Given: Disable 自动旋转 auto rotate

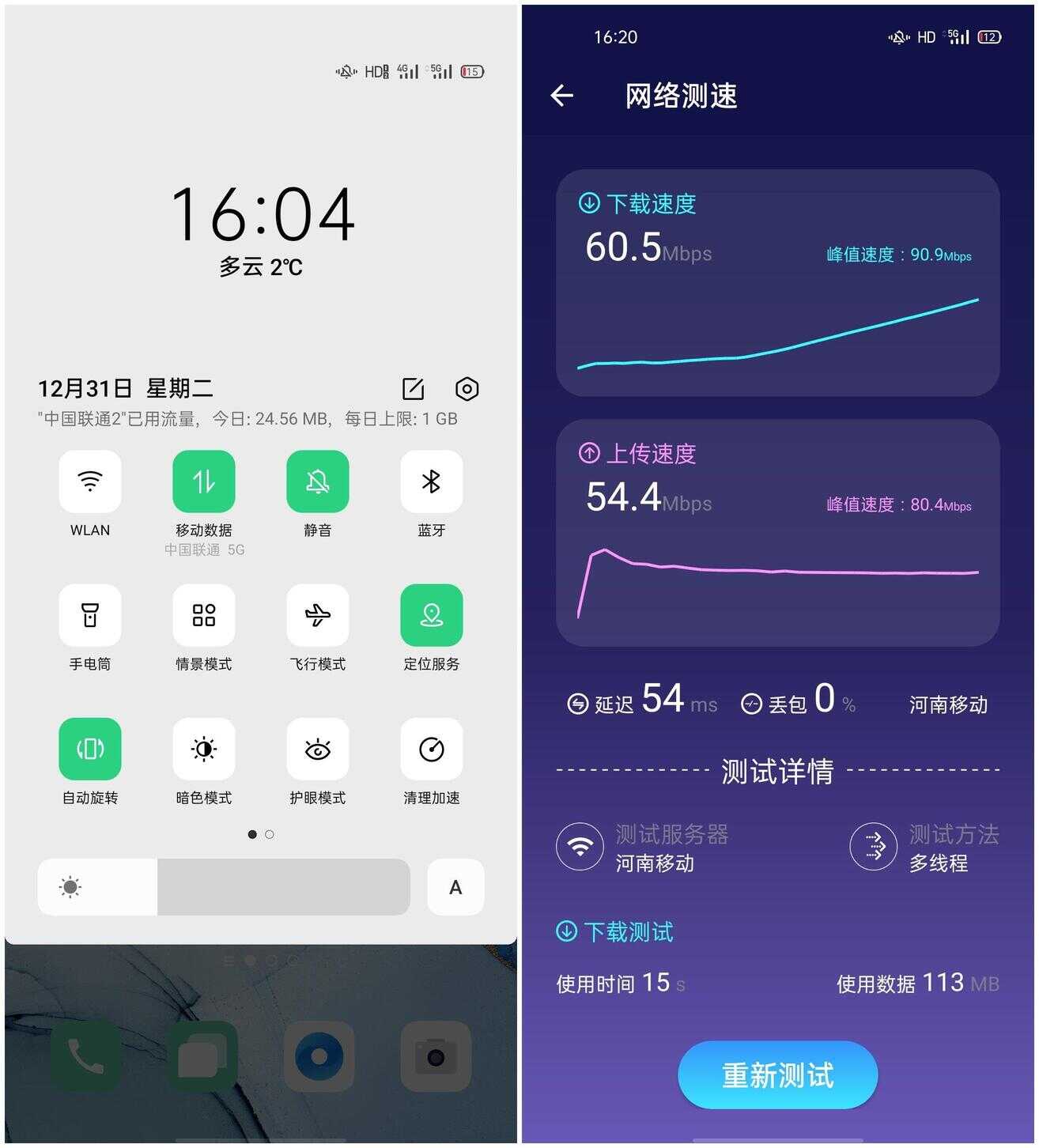Looking at the screenshot, I should (90, 749).
